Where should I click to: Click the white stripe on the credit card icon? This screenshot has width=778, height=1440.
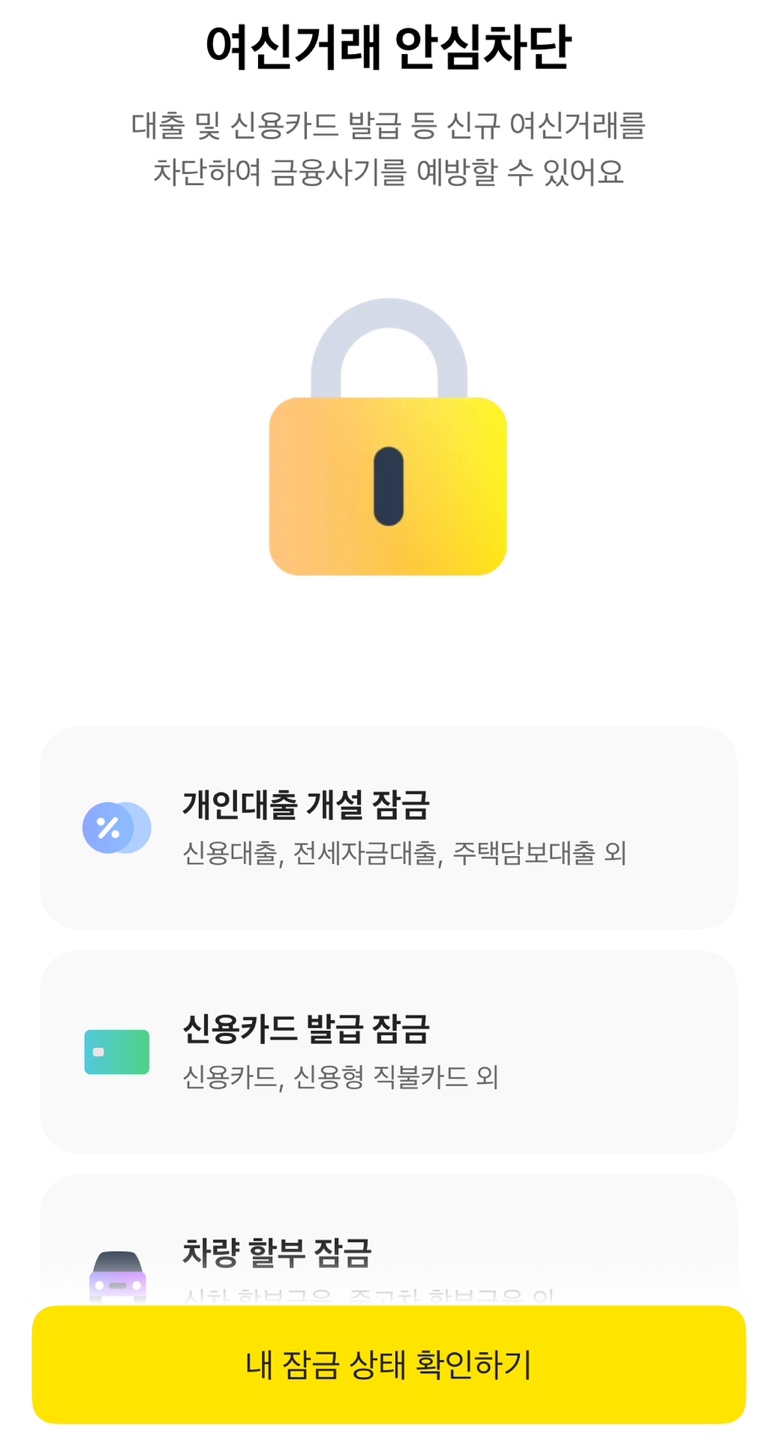point(100,1052)
